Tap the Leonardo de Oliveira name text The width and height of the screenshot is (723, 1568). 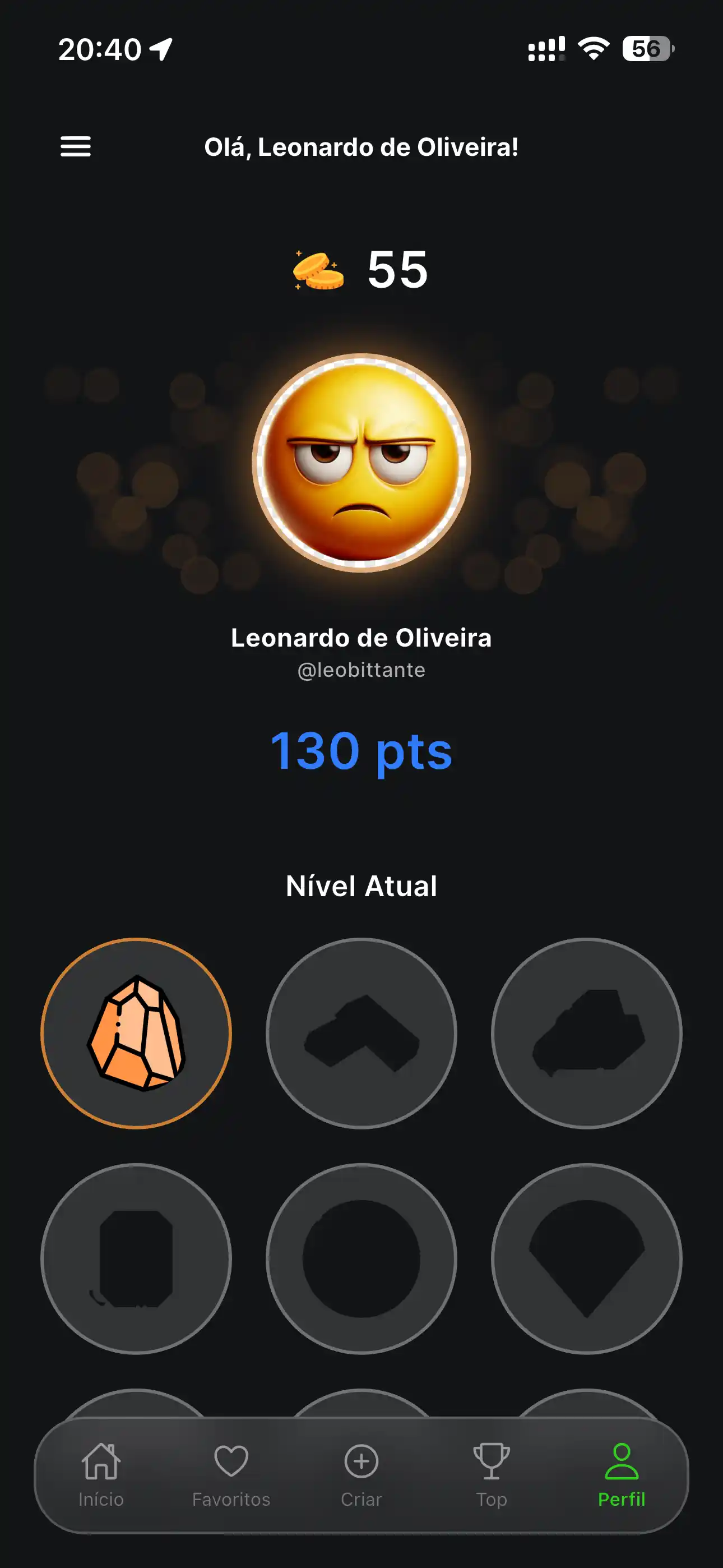361,639
